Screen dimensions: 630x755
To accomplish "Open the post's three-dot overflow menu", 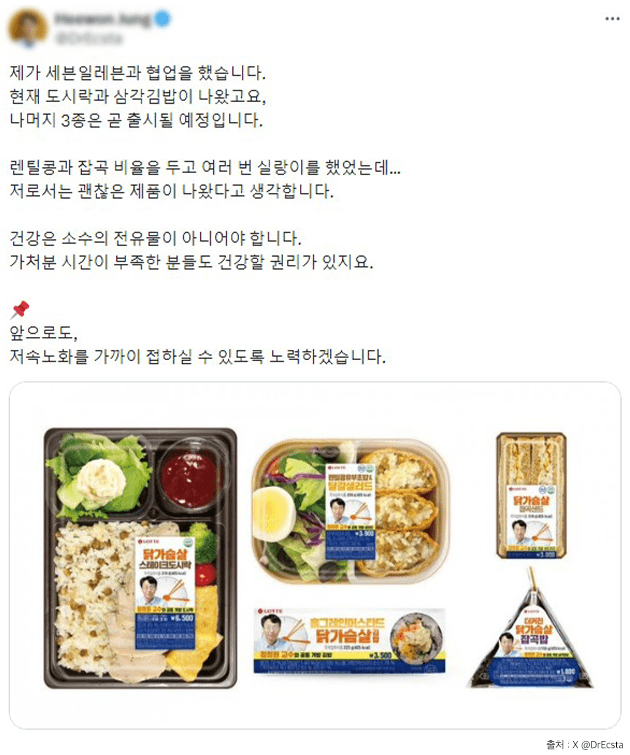I will (612, 18).
